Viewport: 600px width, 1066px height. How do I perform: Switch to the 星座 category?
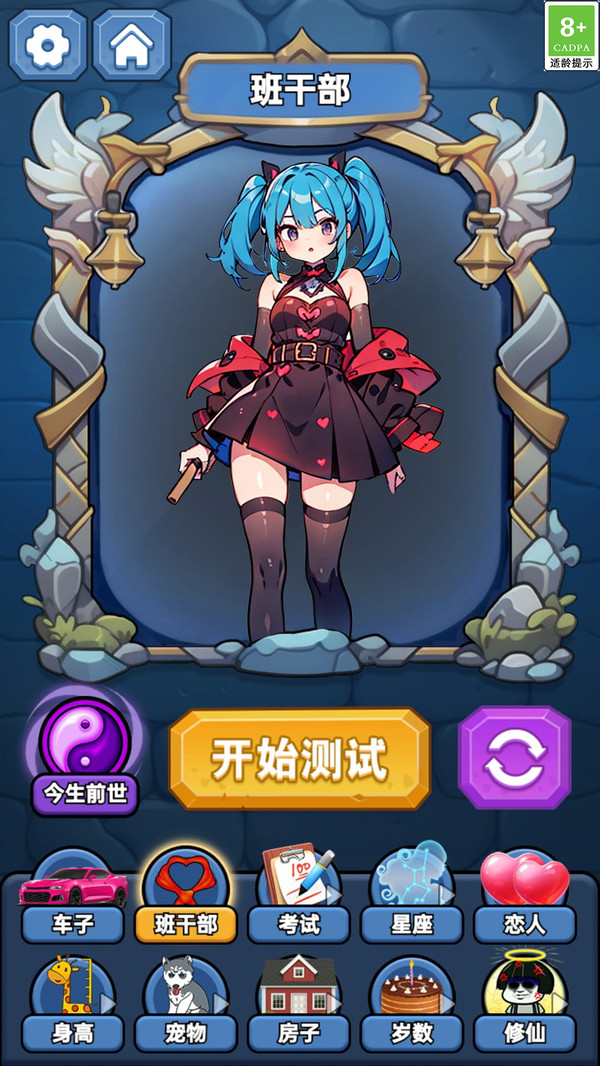coord(412,896)
